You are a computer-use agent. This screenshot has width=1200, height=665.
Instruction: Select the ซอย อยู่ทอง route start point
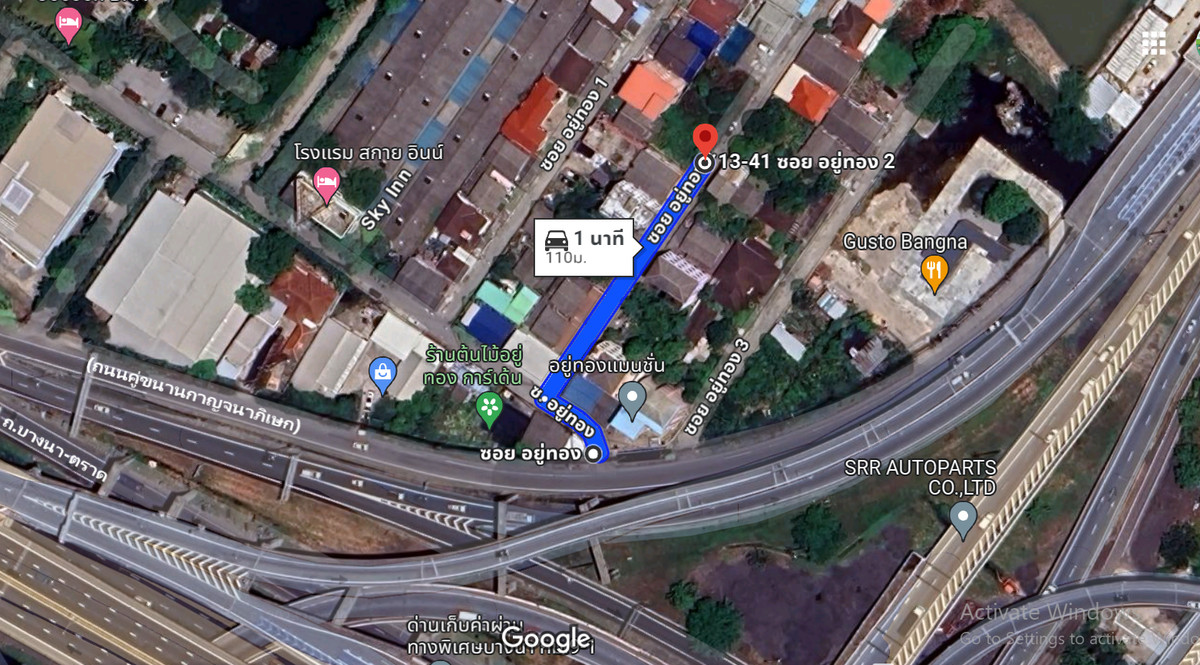pyautogui.click(x=596, y=455)
